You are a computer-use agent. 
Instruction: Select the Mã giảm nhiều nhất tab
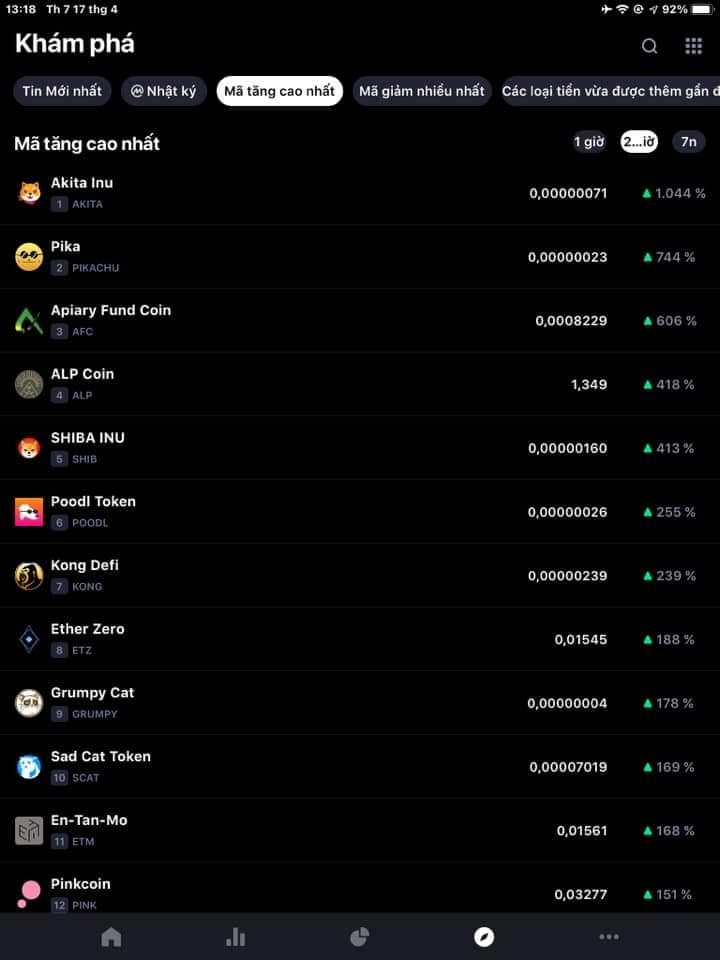[x=421, y=91]
